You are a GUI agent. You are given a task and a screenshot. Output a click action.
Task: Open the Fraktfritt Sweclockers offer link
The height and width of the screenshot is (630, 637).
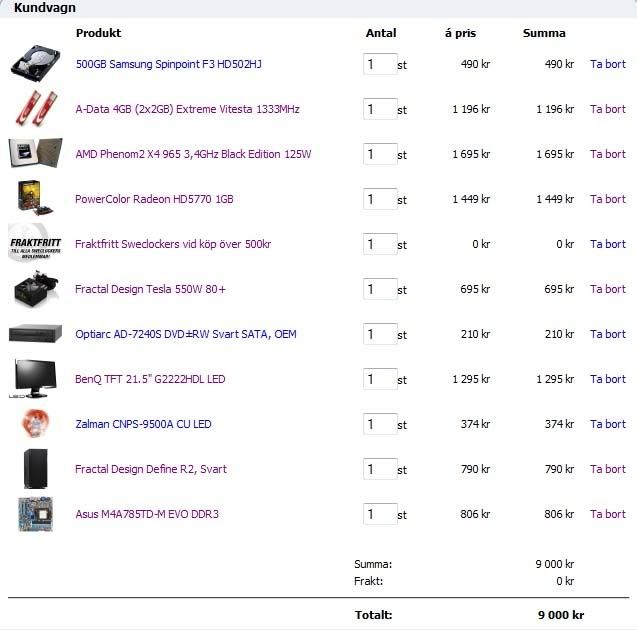tap(172, 244)
